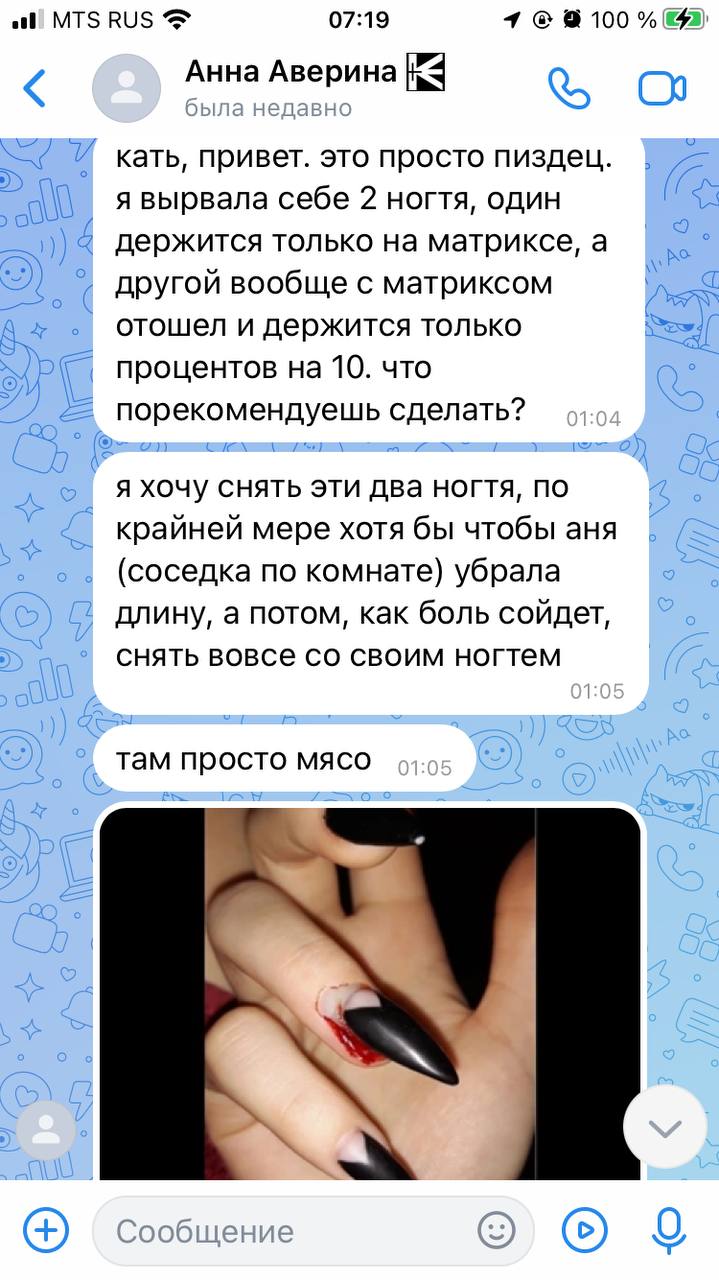Open the photo of the injured nail
This screenshot has width=719, height=1280.
tap(370, 993)
